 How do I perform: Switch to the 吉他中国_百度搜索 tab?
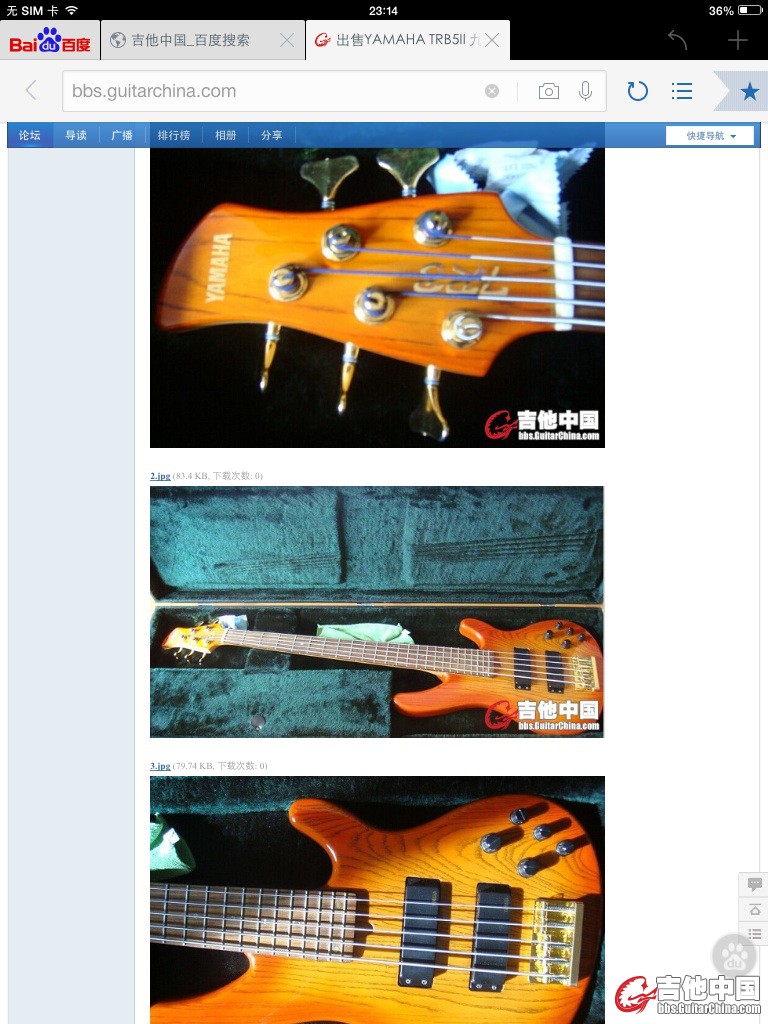point(190,41)
